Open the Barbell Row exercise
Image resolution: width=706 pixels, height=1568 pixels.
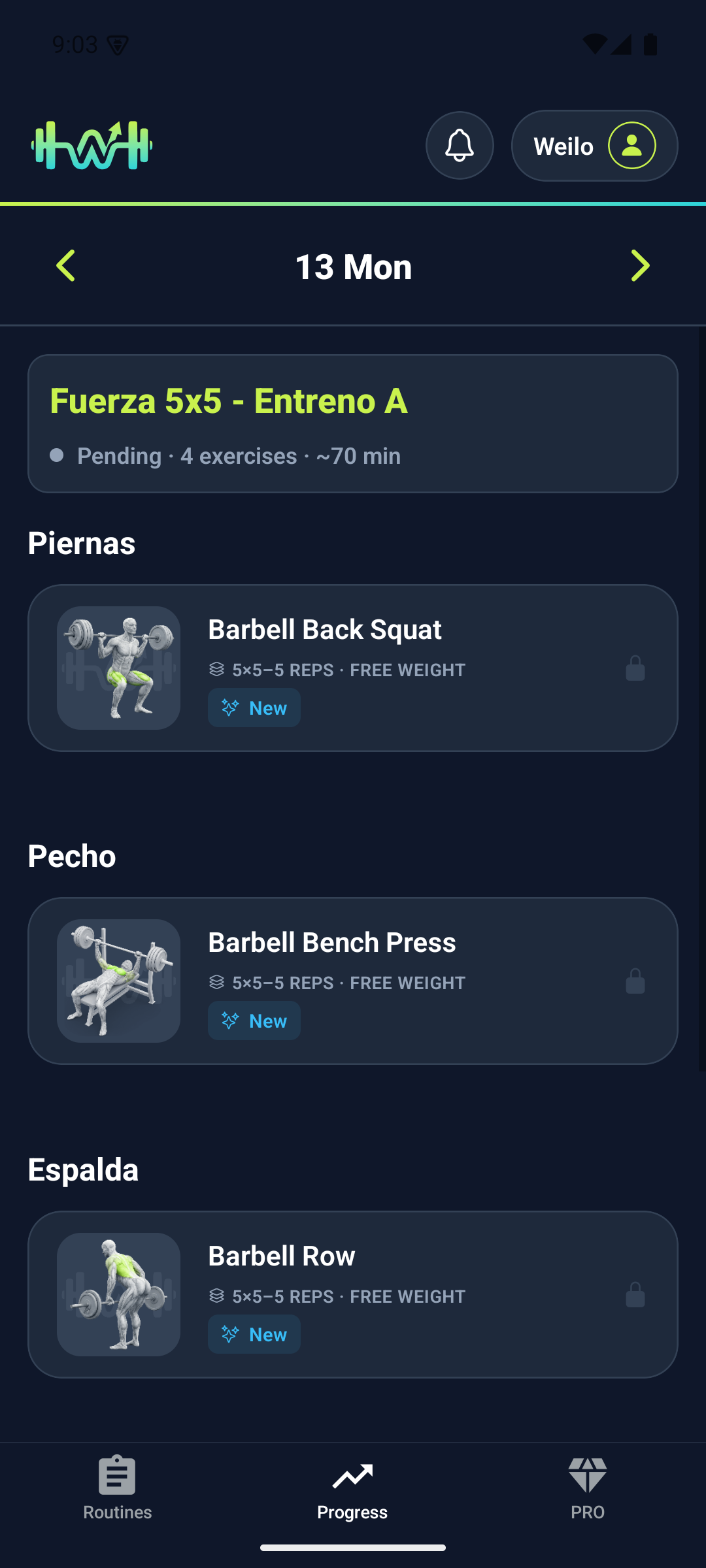click(x=353, y=1294)
